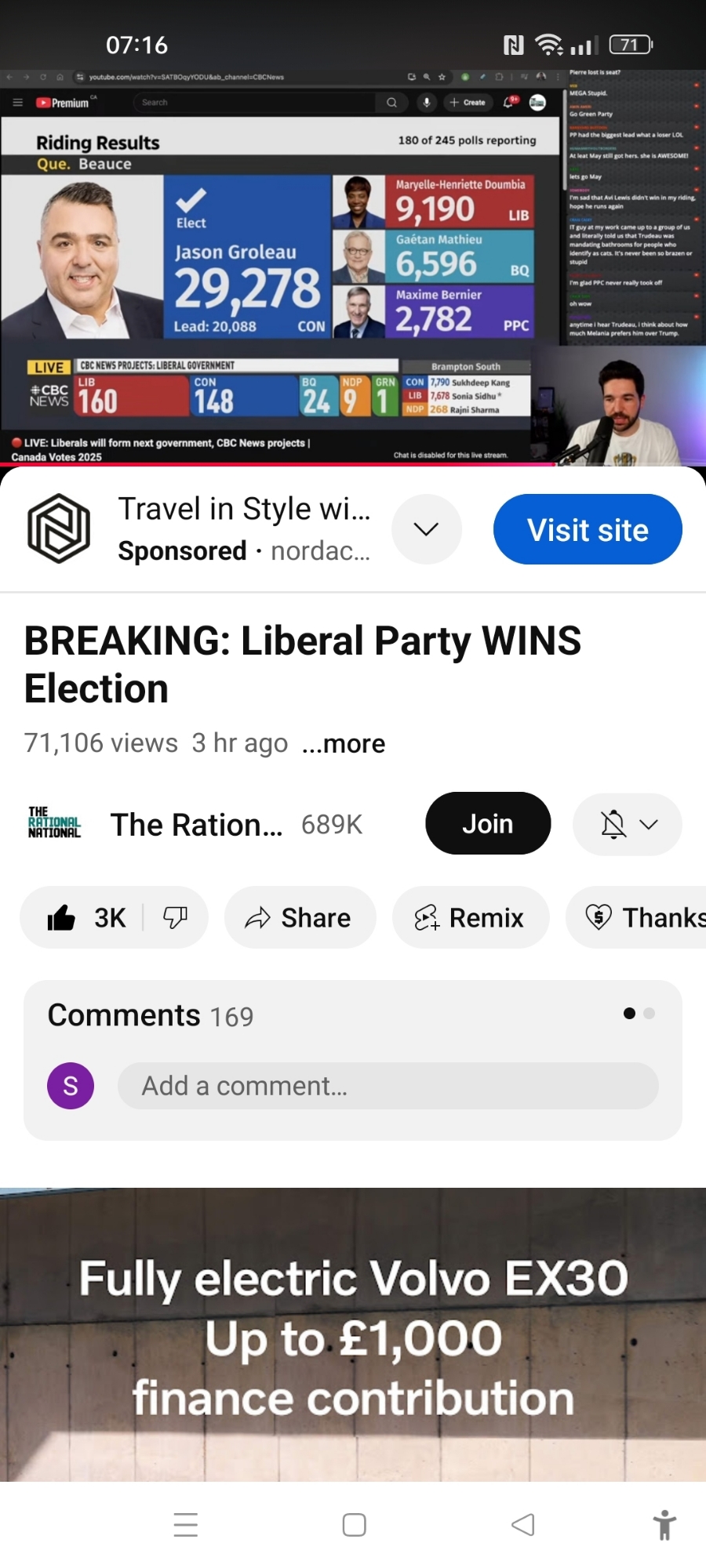Dislike this video

click(175, 917)
